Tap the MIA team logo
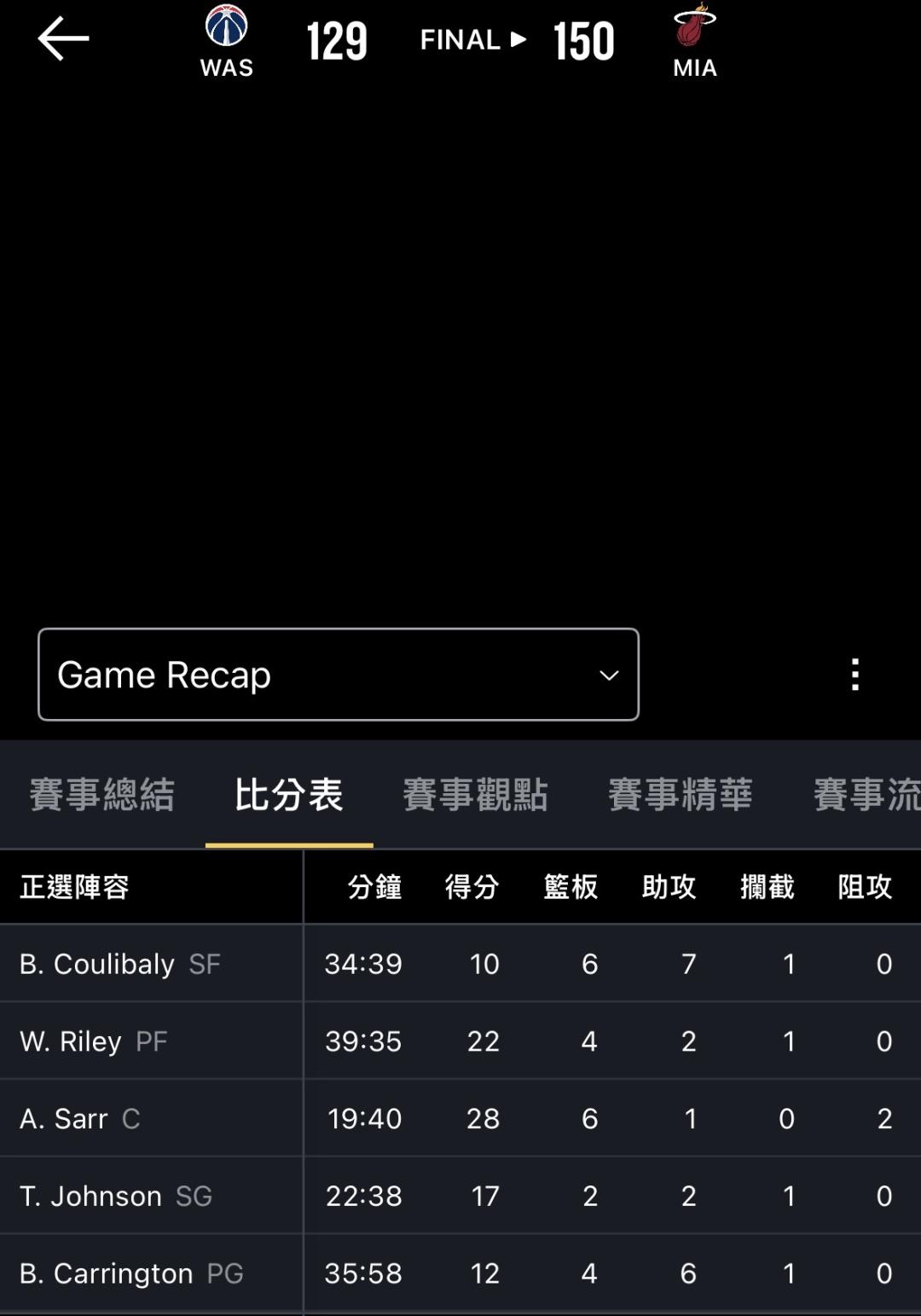The height and width of the screenshot is (1316, 921). tap(694, 27)
